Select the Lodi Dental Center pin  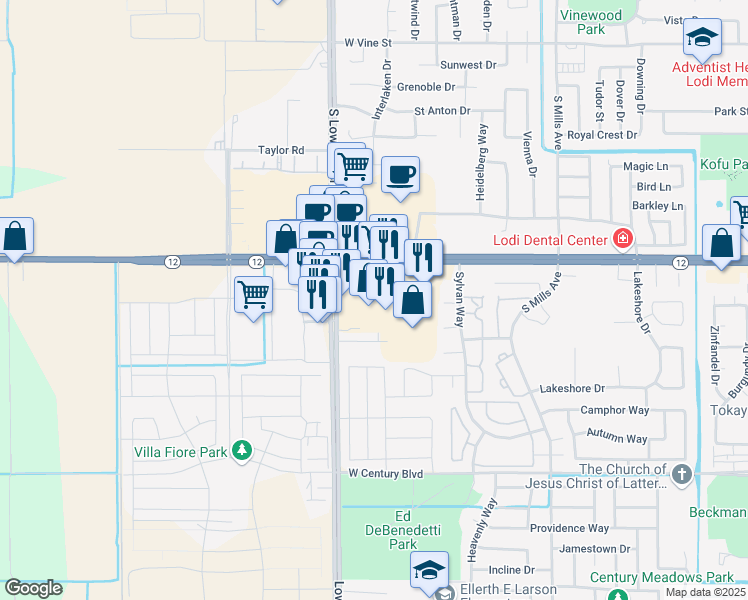[623, 238]
